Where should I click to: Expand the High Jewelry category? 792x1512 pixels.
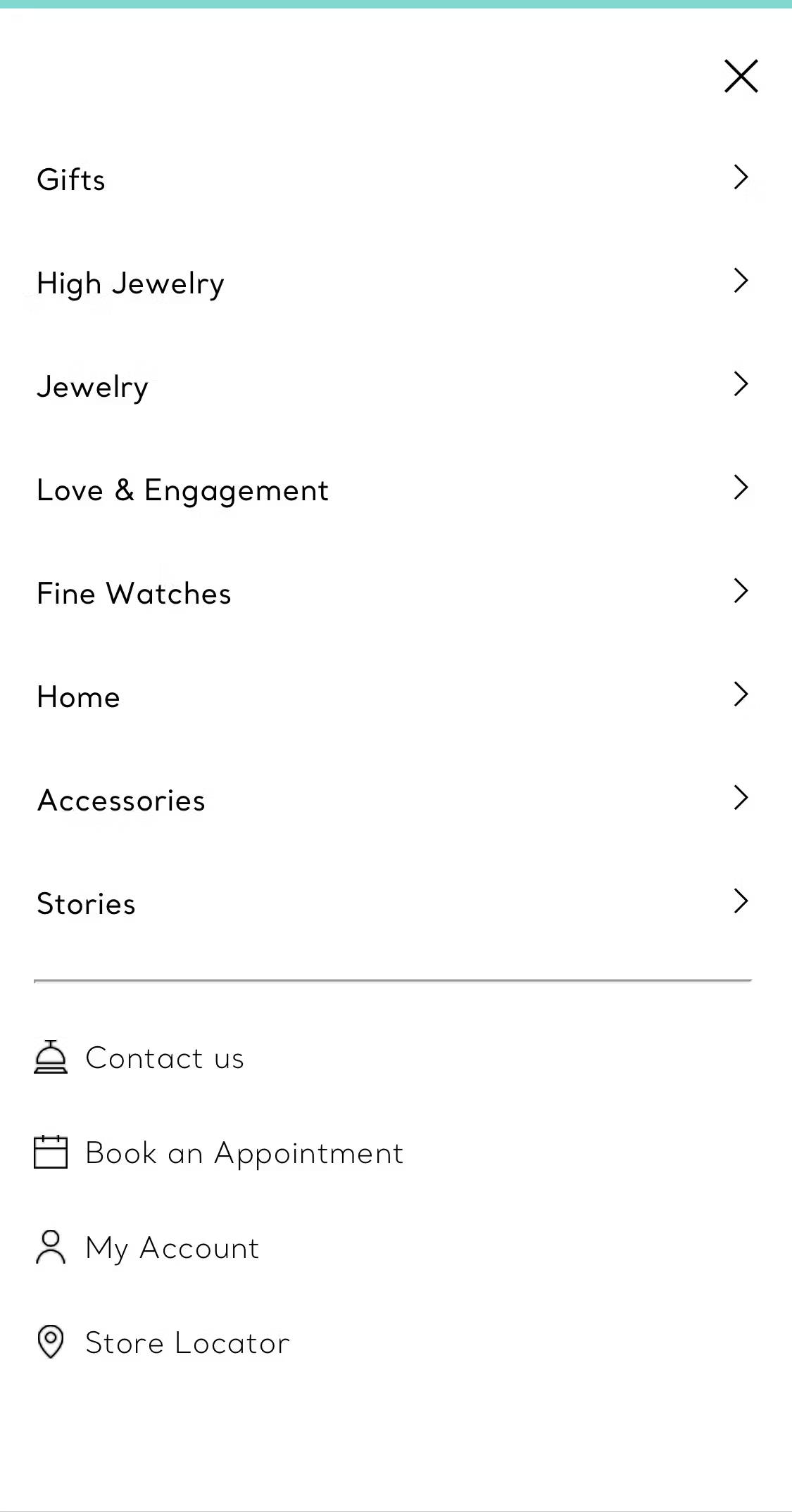point(130,283)
